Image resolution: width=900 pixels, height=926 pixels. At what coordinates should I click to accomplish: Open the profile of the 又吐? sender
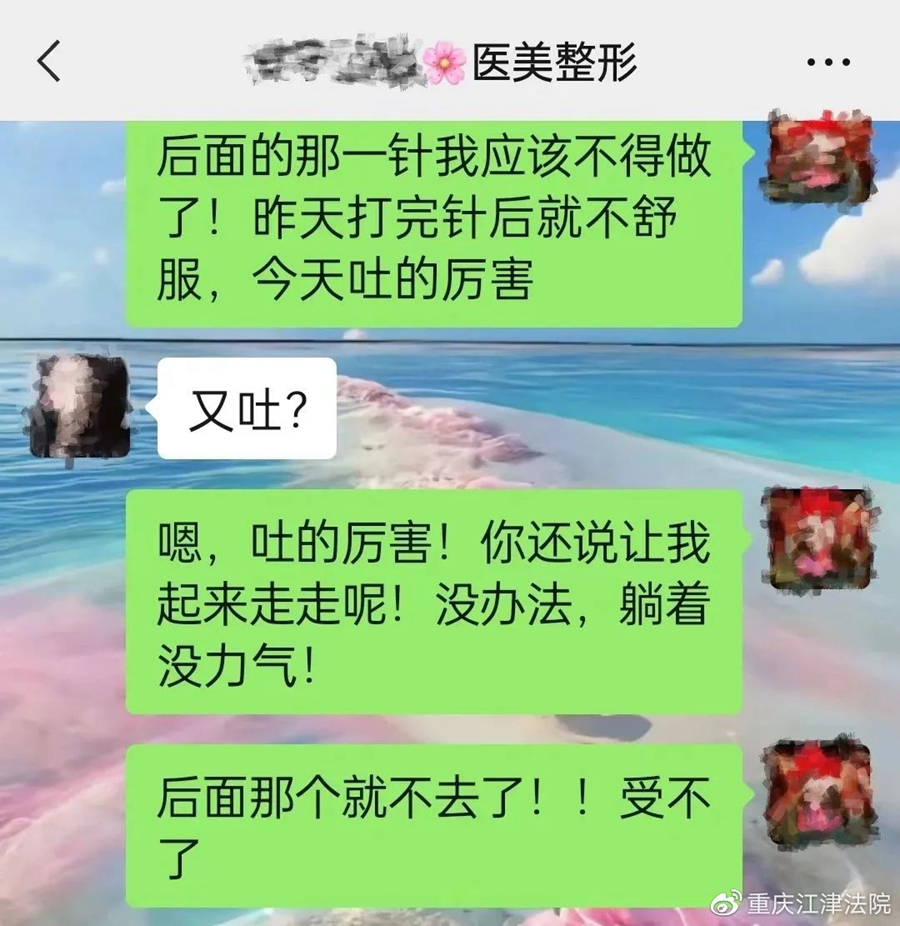click(x=79, y=405)
